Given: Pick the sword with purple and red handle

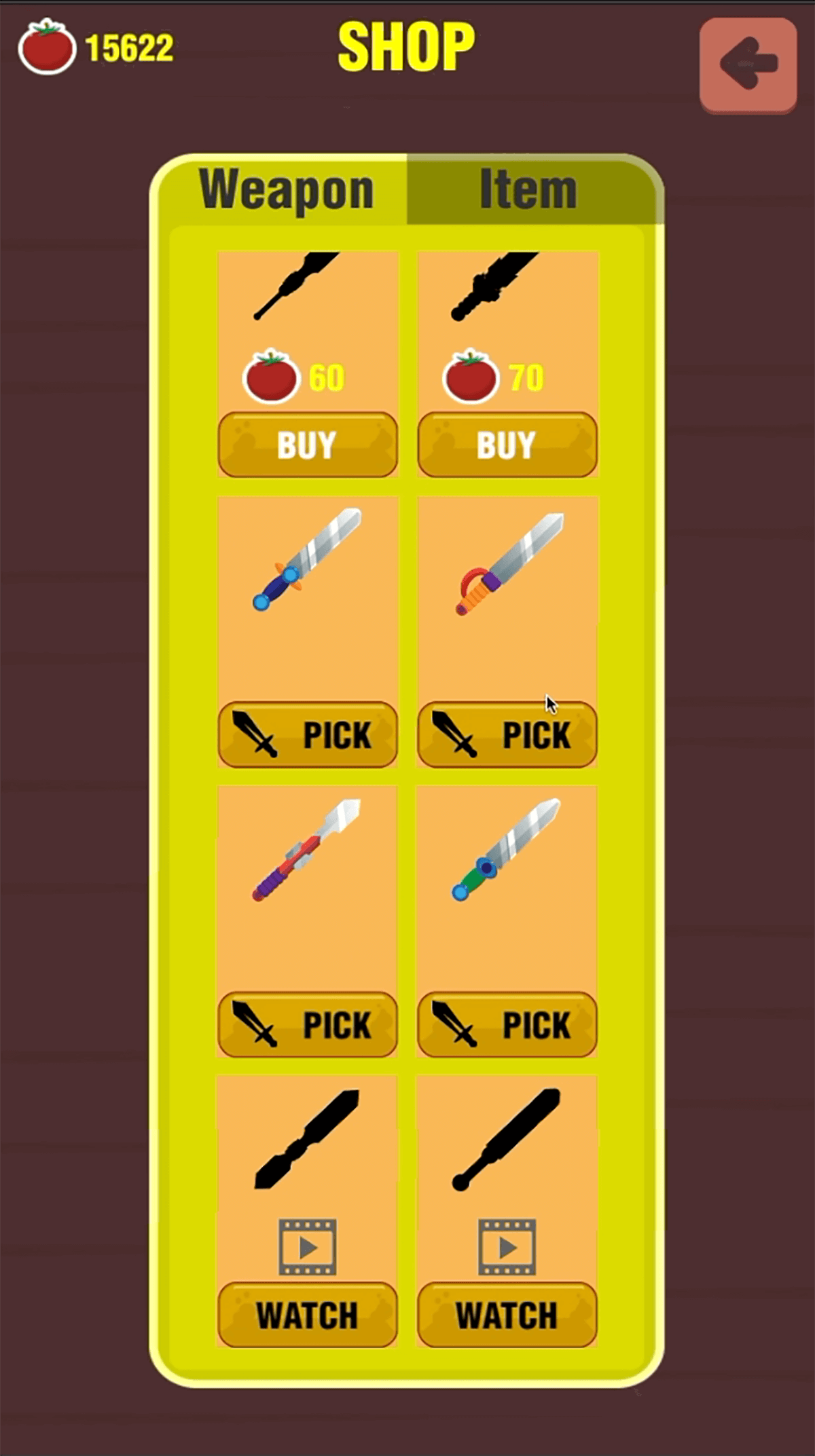Looking at the screenshot, I should point(308,1024).
